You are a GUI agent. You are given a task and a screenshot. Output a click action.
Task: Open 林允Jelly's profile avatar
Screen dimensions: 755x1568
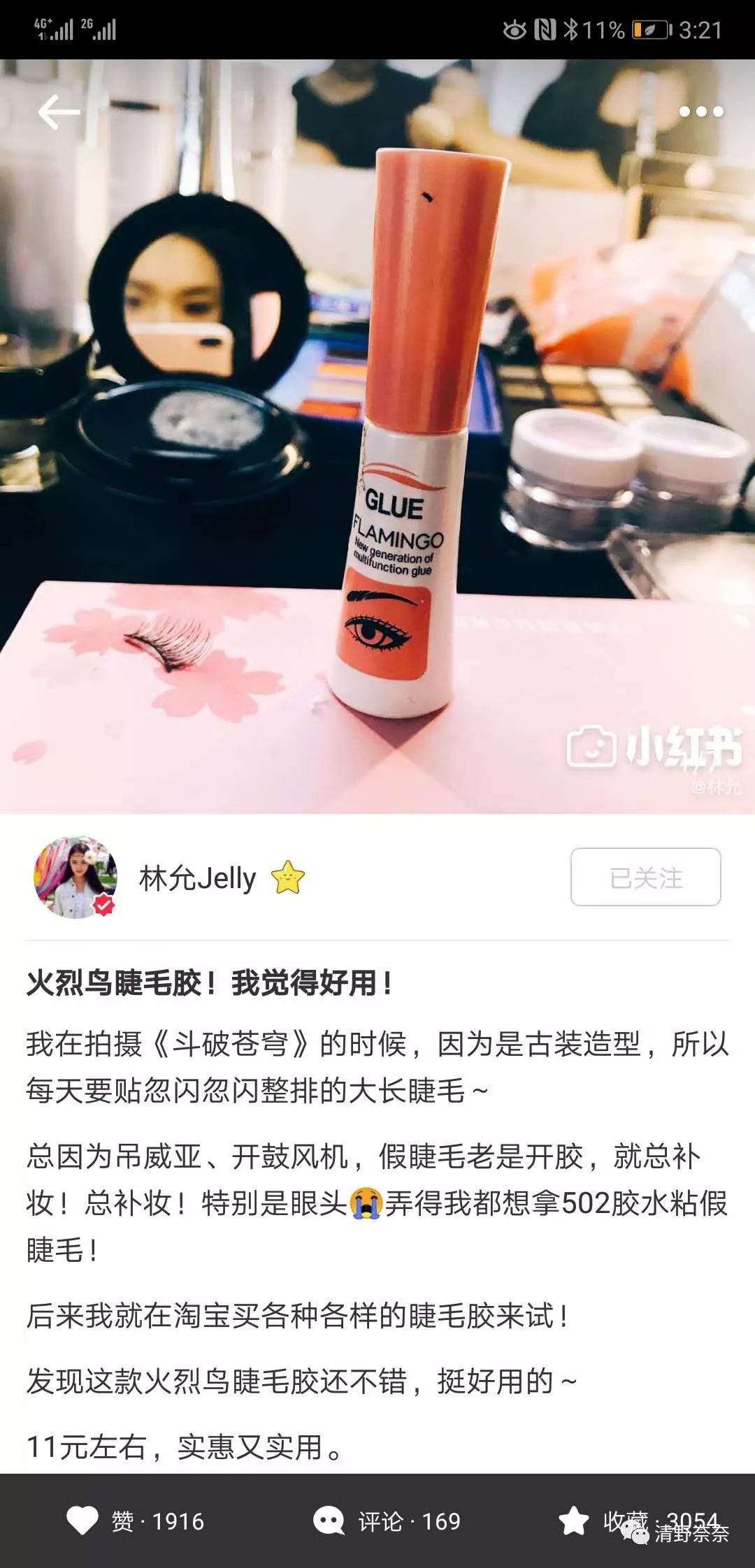point(75,878)
